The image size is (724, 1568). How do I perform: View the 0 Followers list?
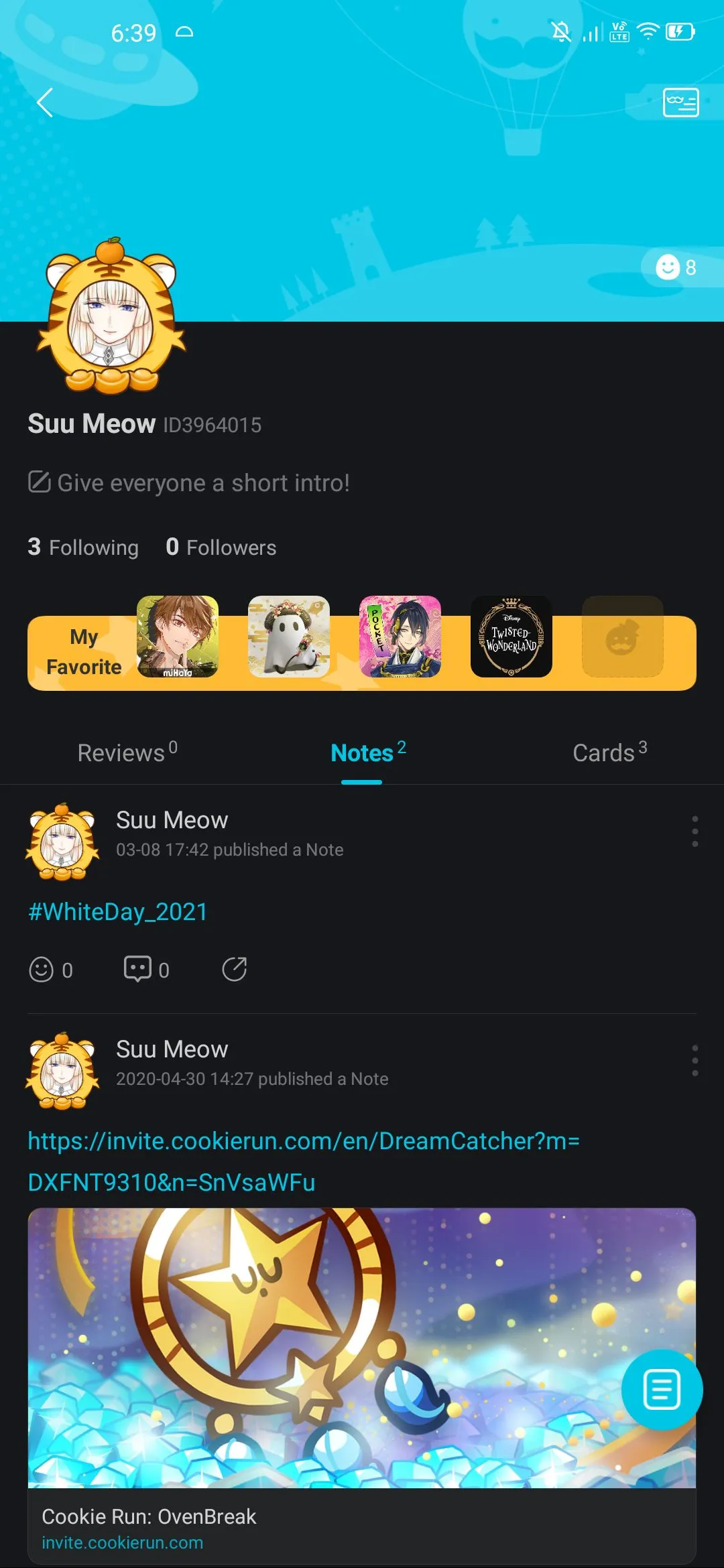(x=221, y=547)
